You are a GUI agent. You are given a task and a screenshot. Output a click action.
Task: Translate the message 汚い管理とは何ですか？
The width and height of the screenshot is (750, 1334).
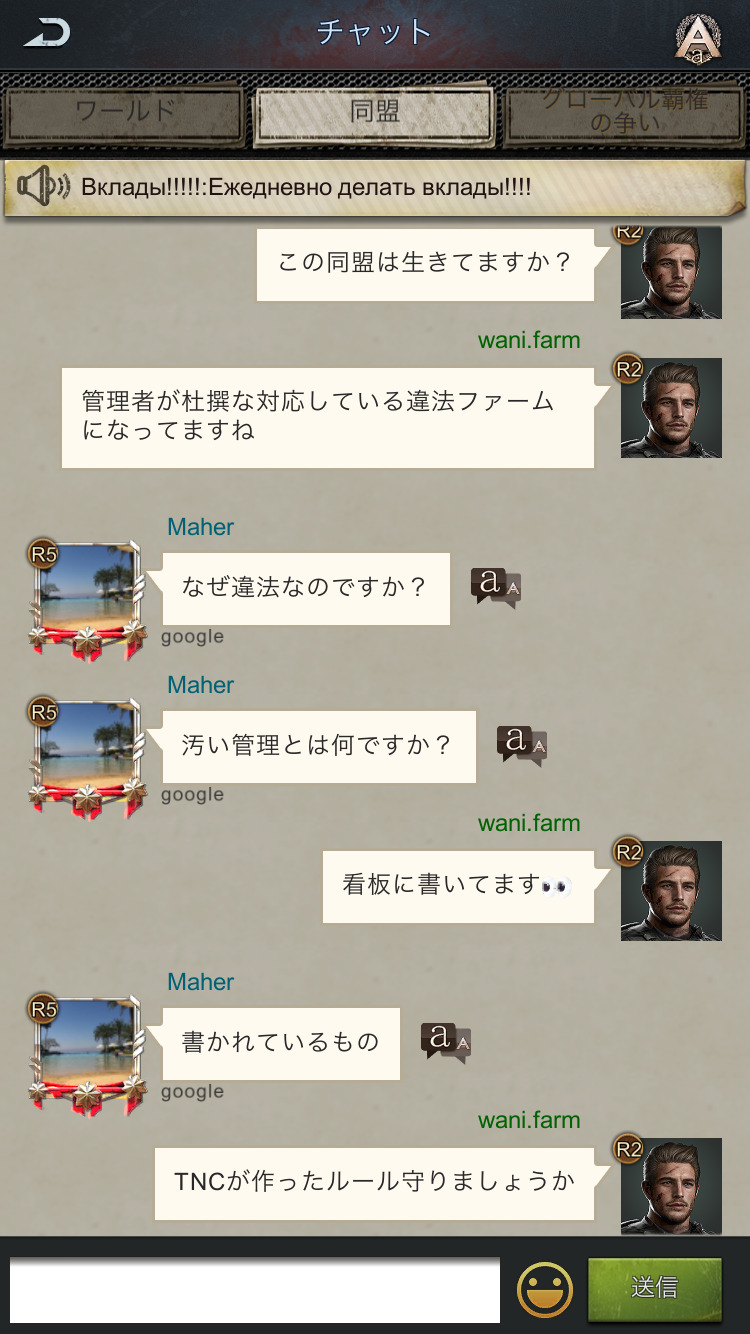521,745
